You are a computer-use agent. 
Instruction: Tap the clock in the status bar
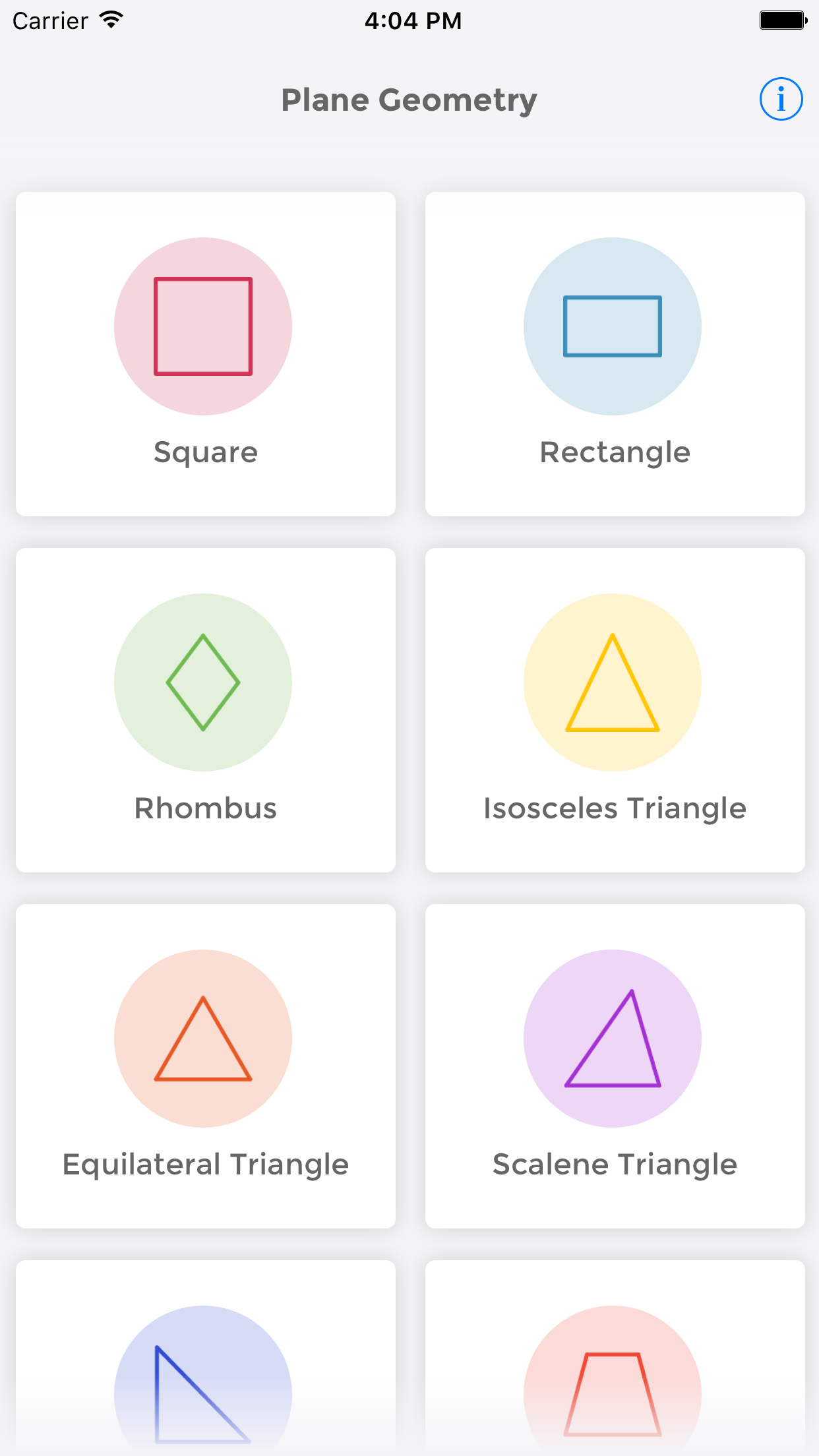413,20
